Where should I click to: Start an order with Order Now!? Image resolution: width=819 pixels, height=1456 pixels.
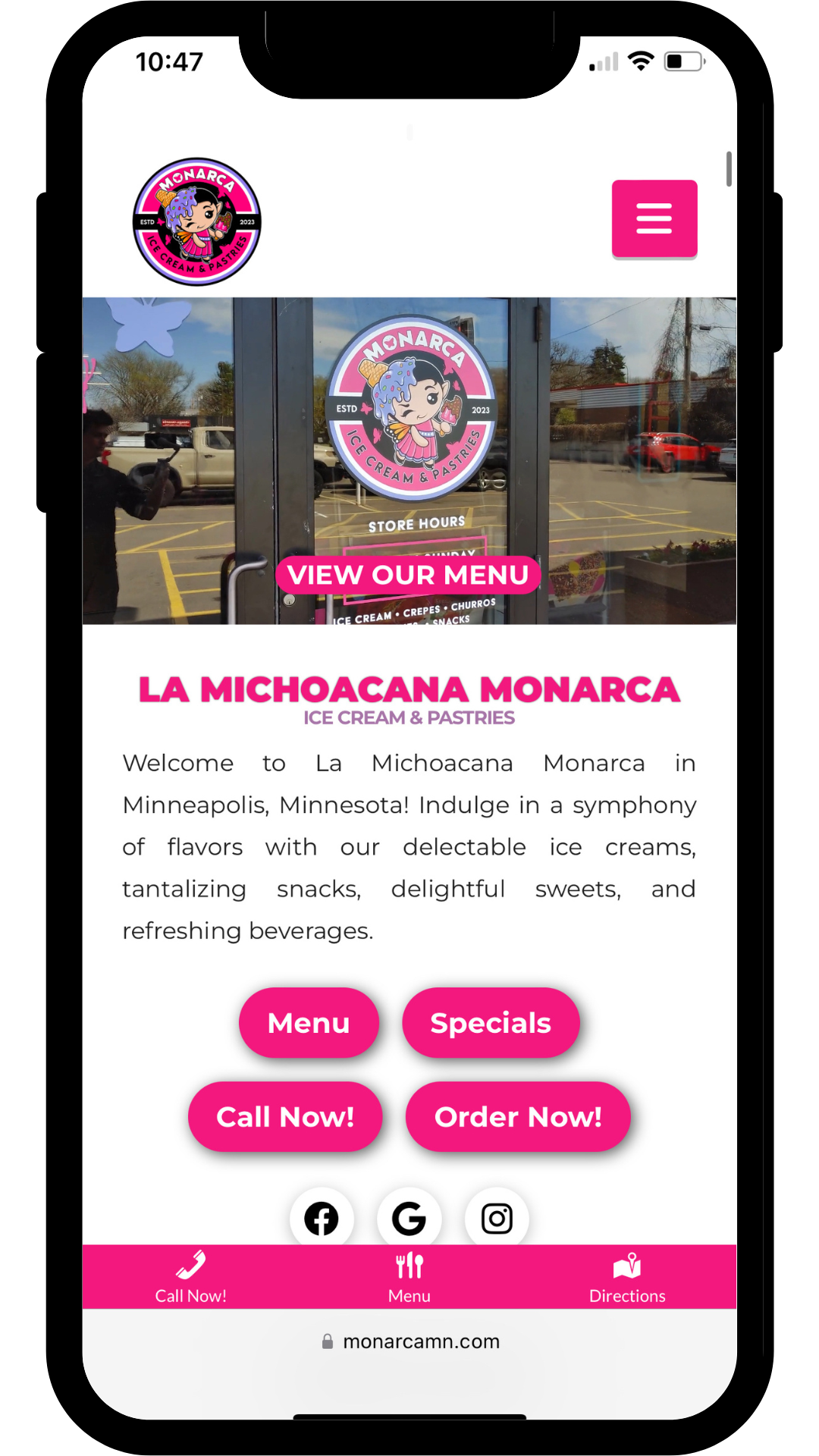pos(518,1117)
